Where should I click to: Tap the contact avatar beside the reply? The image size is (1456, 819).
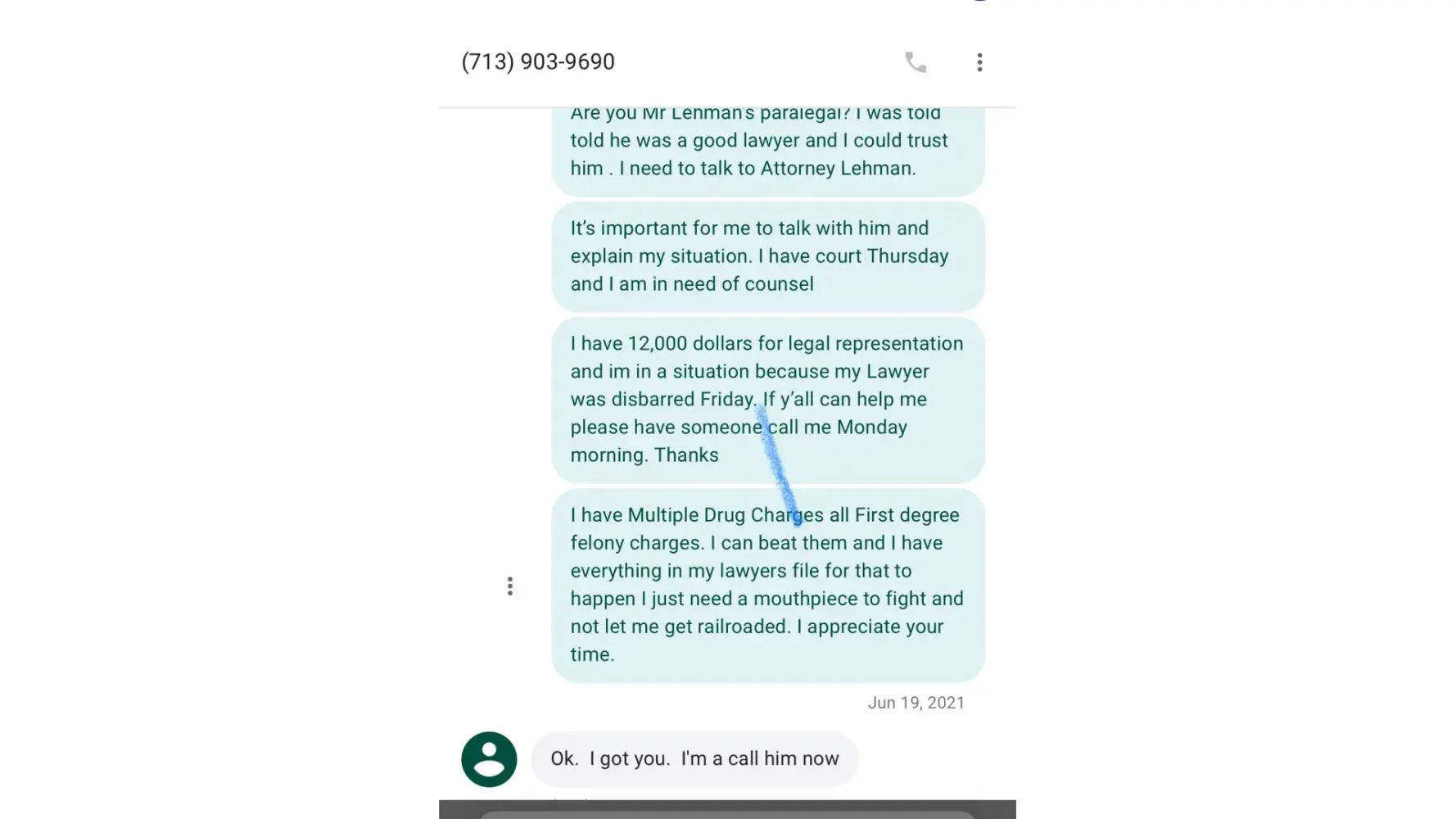coord(489,759)
